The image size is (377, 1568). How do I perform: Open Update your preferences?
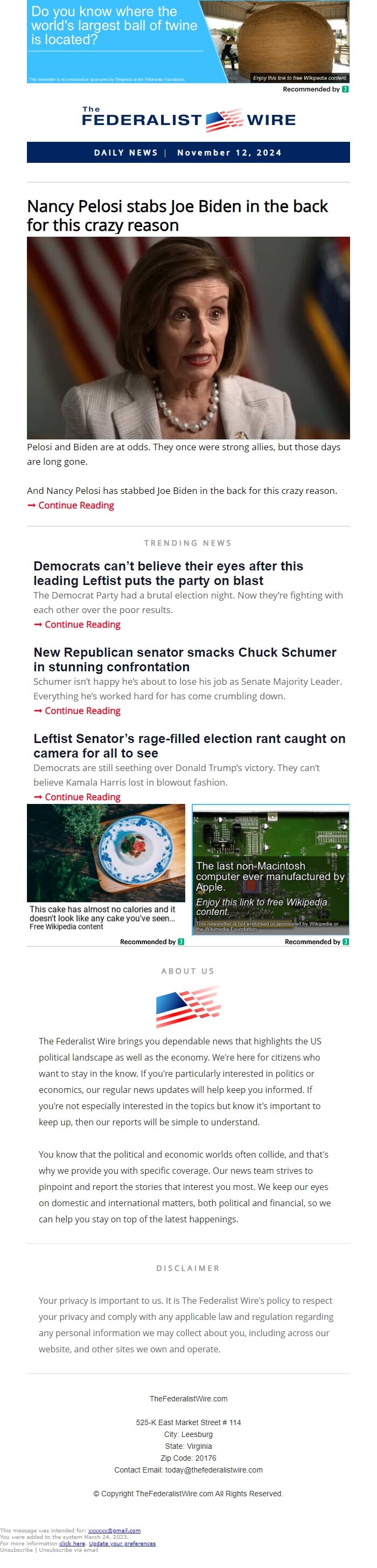point(122,1543)
